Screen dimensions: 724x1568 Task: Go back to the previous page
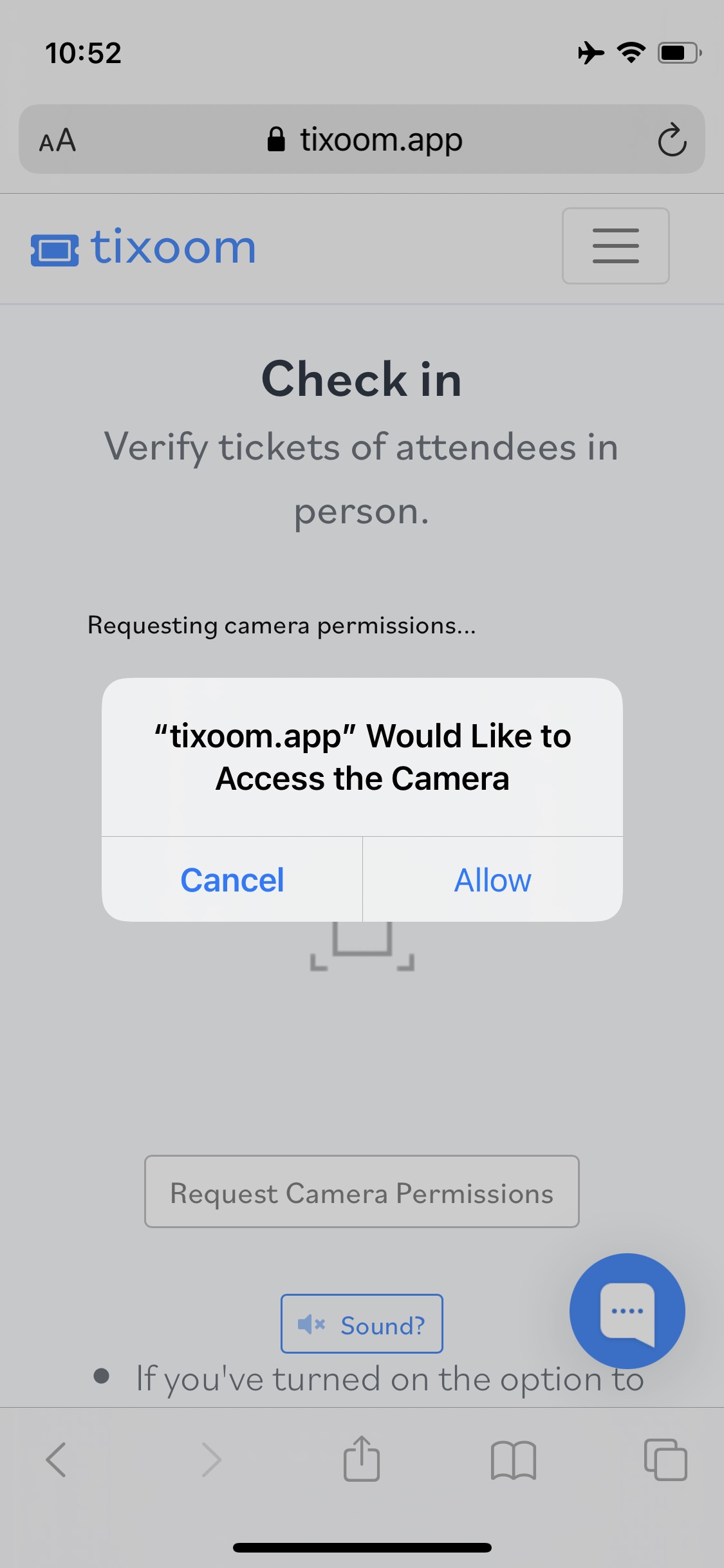56,1459
